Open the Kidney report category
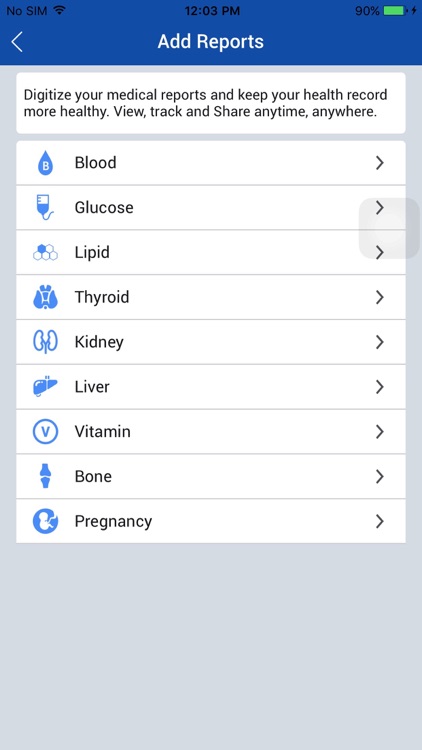 click(x=211, y=342)
